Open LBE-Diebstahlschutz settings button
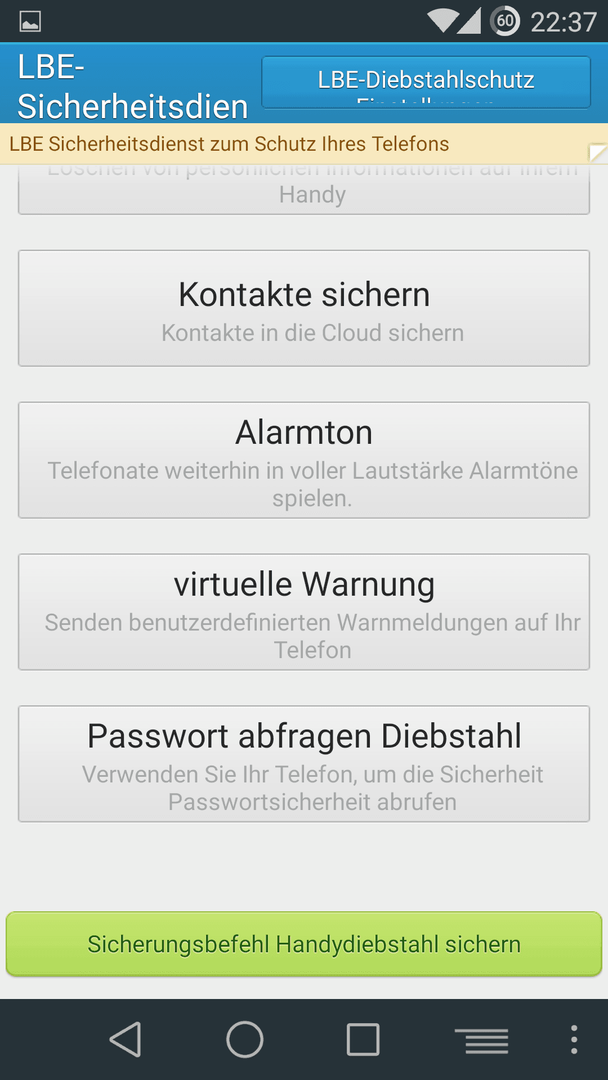 [x=426, y=82]
